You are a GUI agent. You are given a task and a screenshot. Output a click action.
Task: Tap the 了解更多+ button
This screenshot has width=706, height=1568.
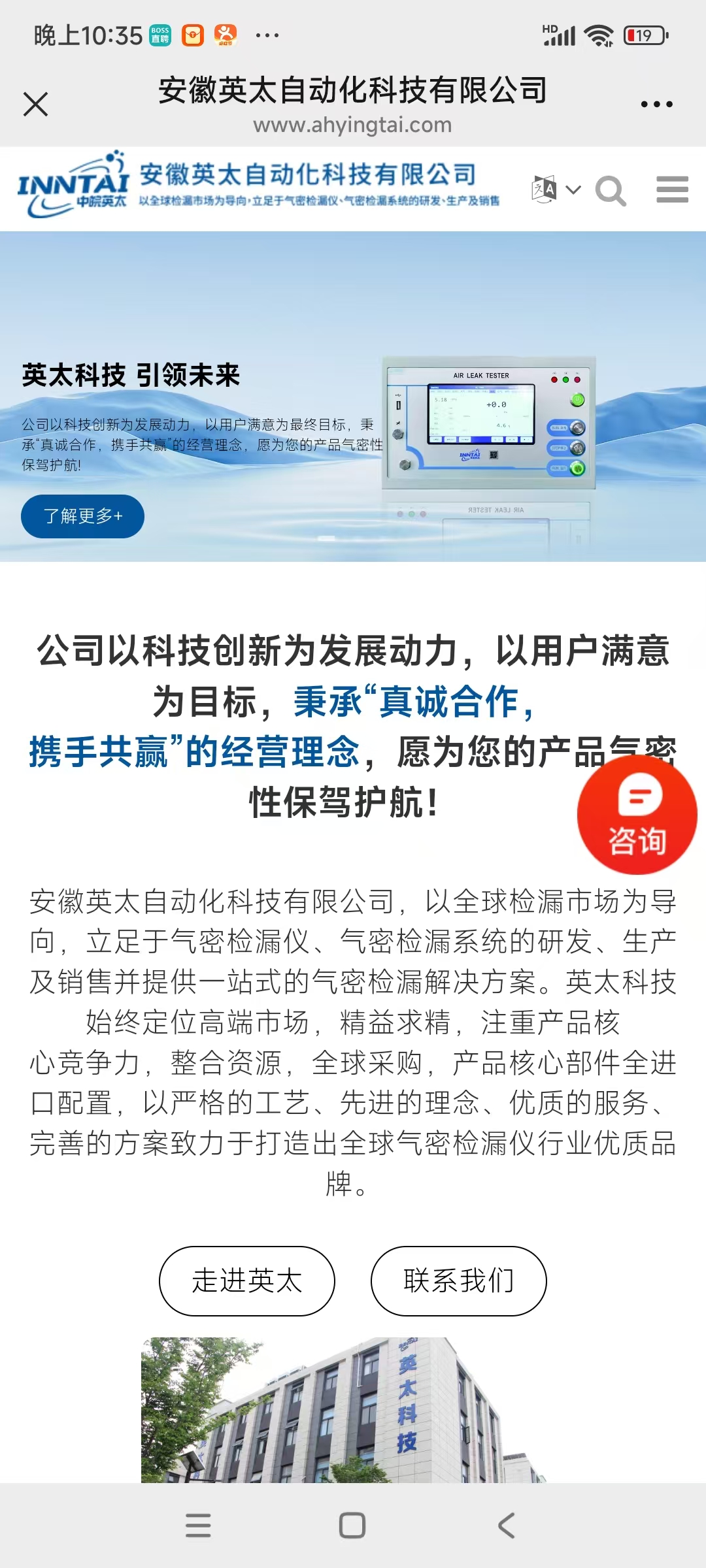(82, 516)
